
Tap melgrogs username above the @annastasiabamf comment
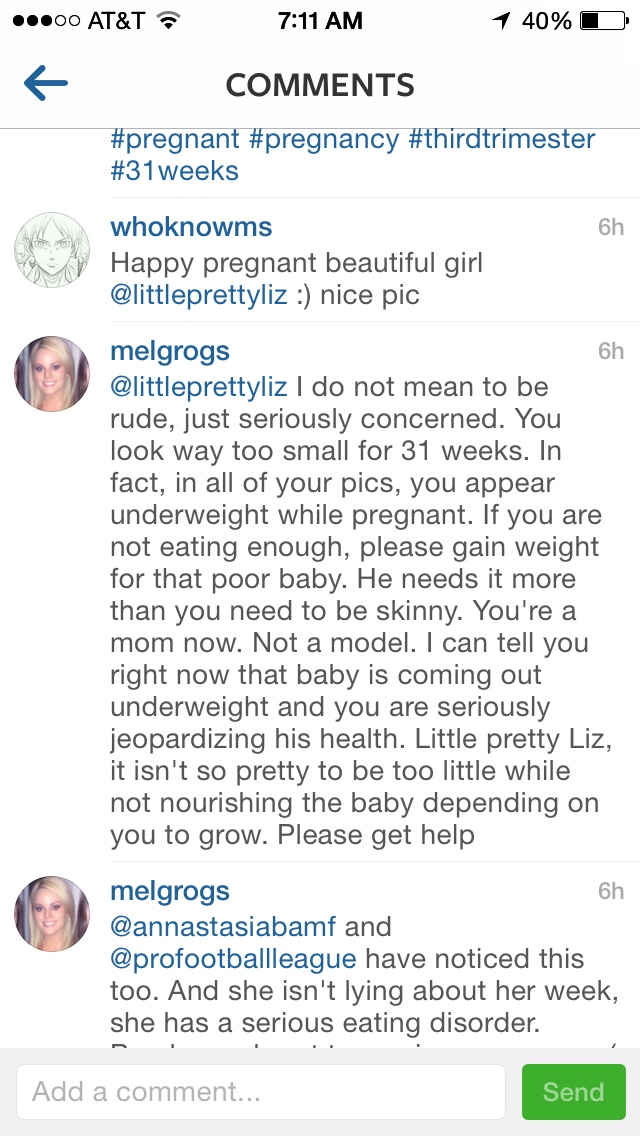tap(170, 891)
